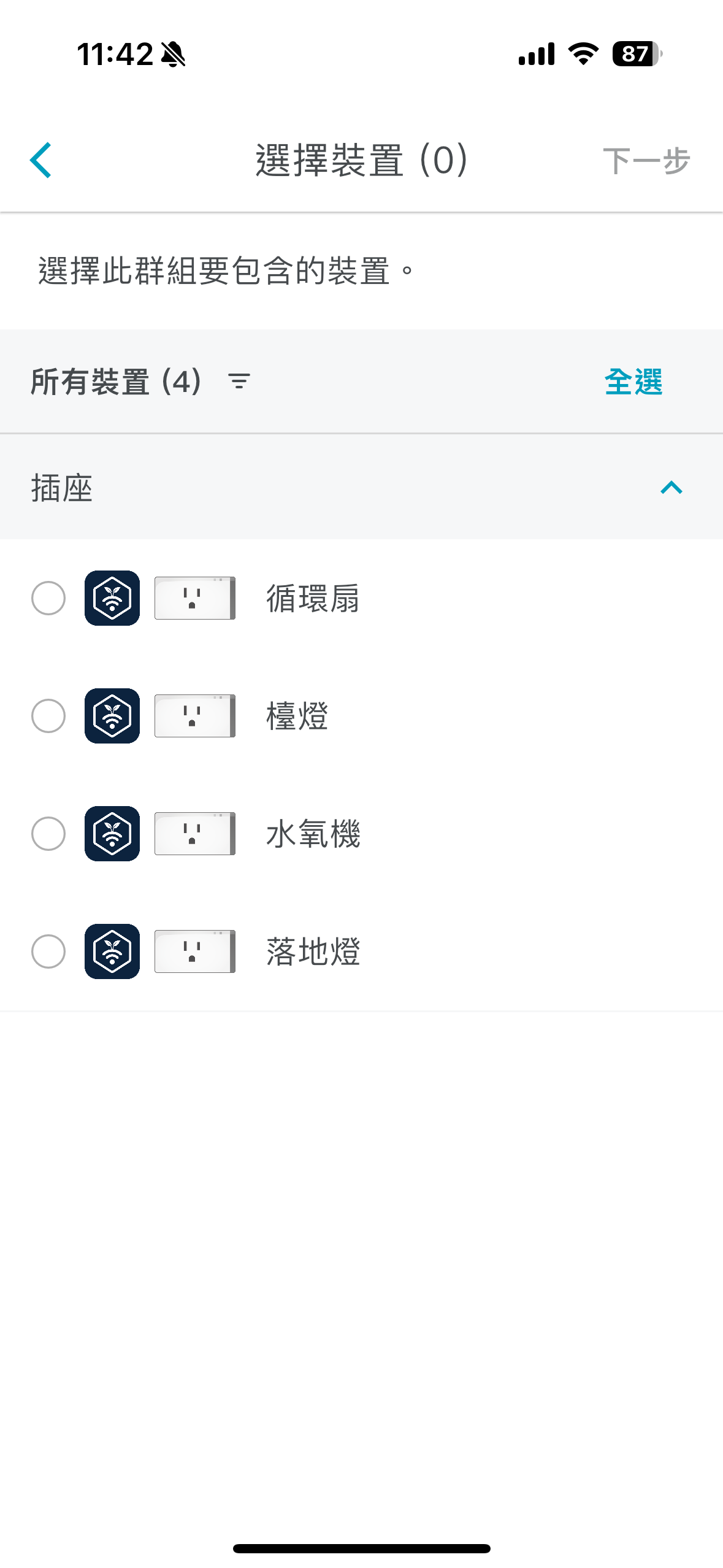Screen dimensions: 723x1568
Task: Go back using the top-left arrow
Action: pos(40,160)
